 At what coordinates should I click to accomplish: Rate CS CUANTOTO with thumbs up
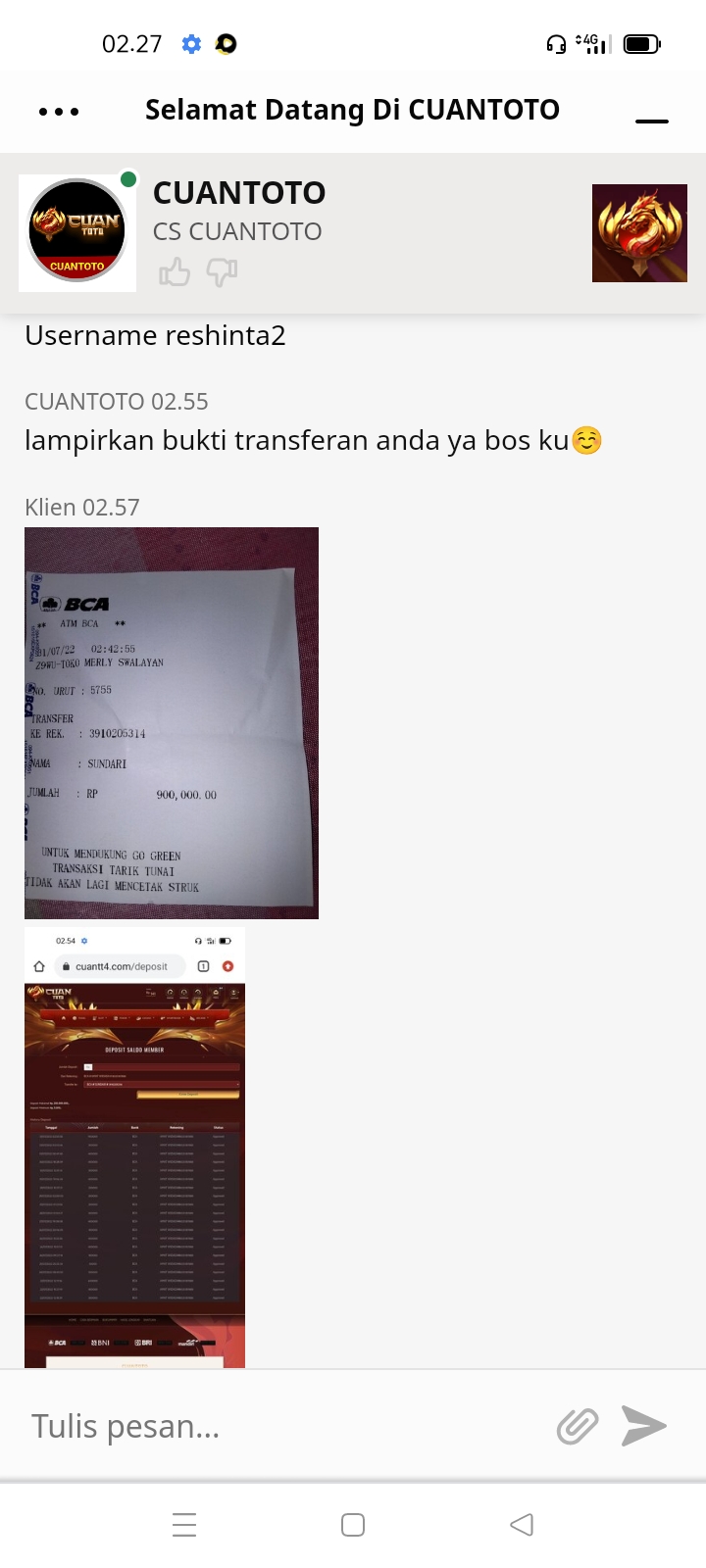pos(175,271)
